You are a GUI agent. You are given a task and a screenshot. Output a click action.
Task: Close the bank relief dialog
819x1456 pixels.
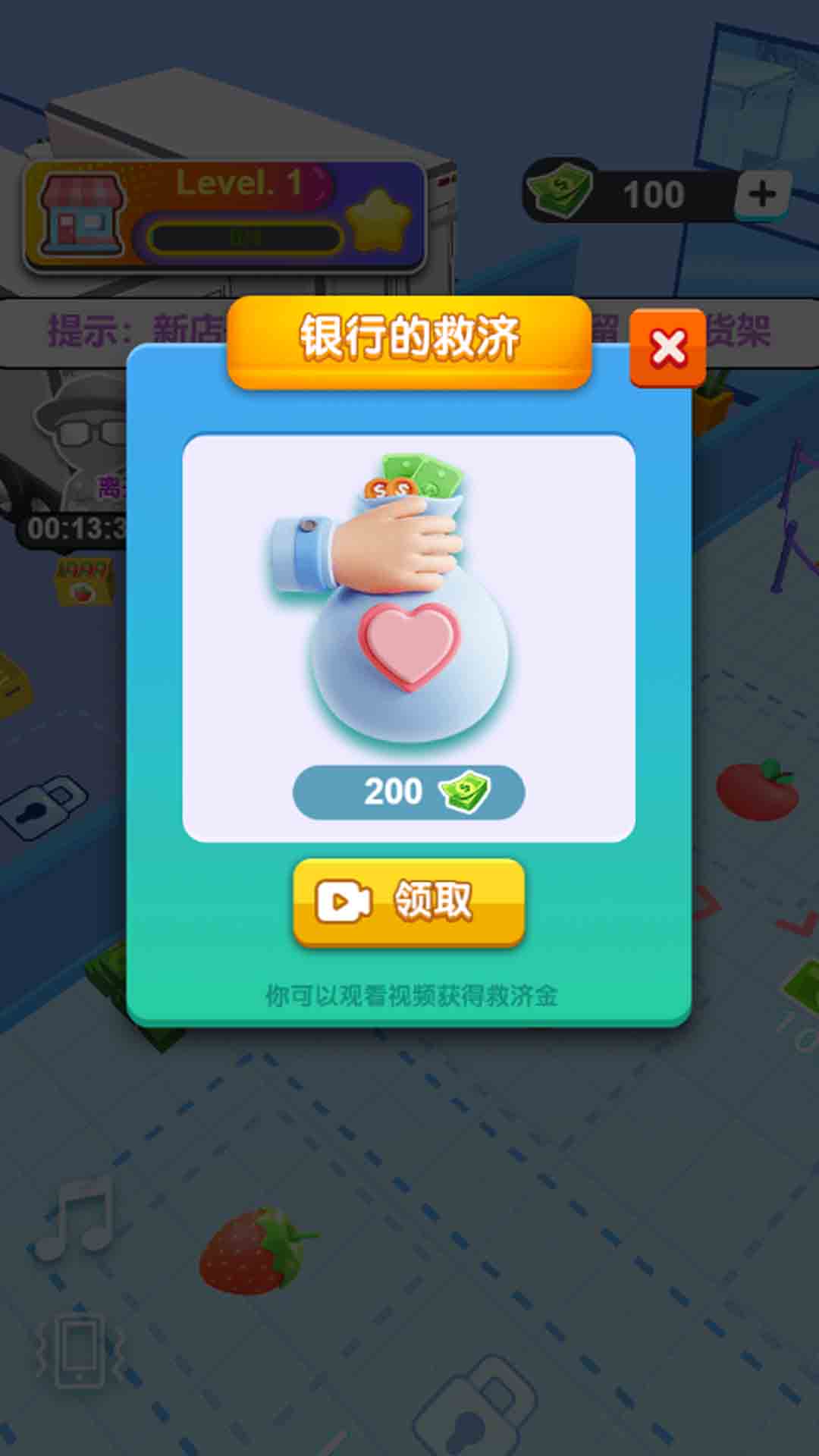click(667, 348)
